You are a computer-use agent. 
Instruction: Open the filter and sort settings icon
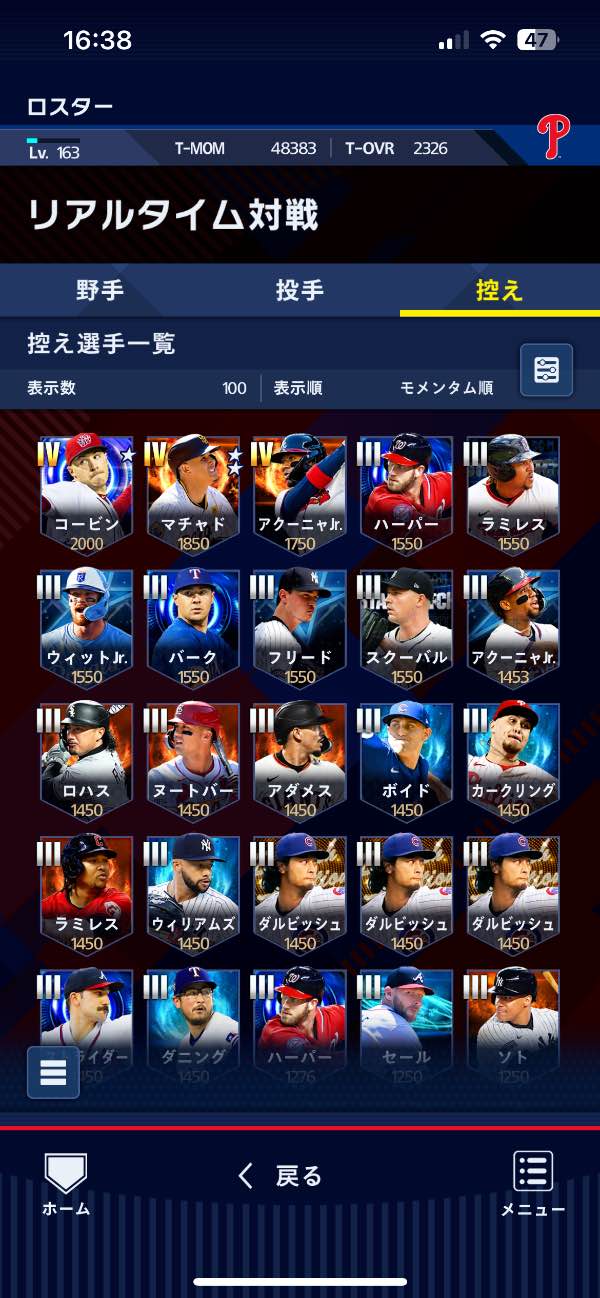click(546, 370)
